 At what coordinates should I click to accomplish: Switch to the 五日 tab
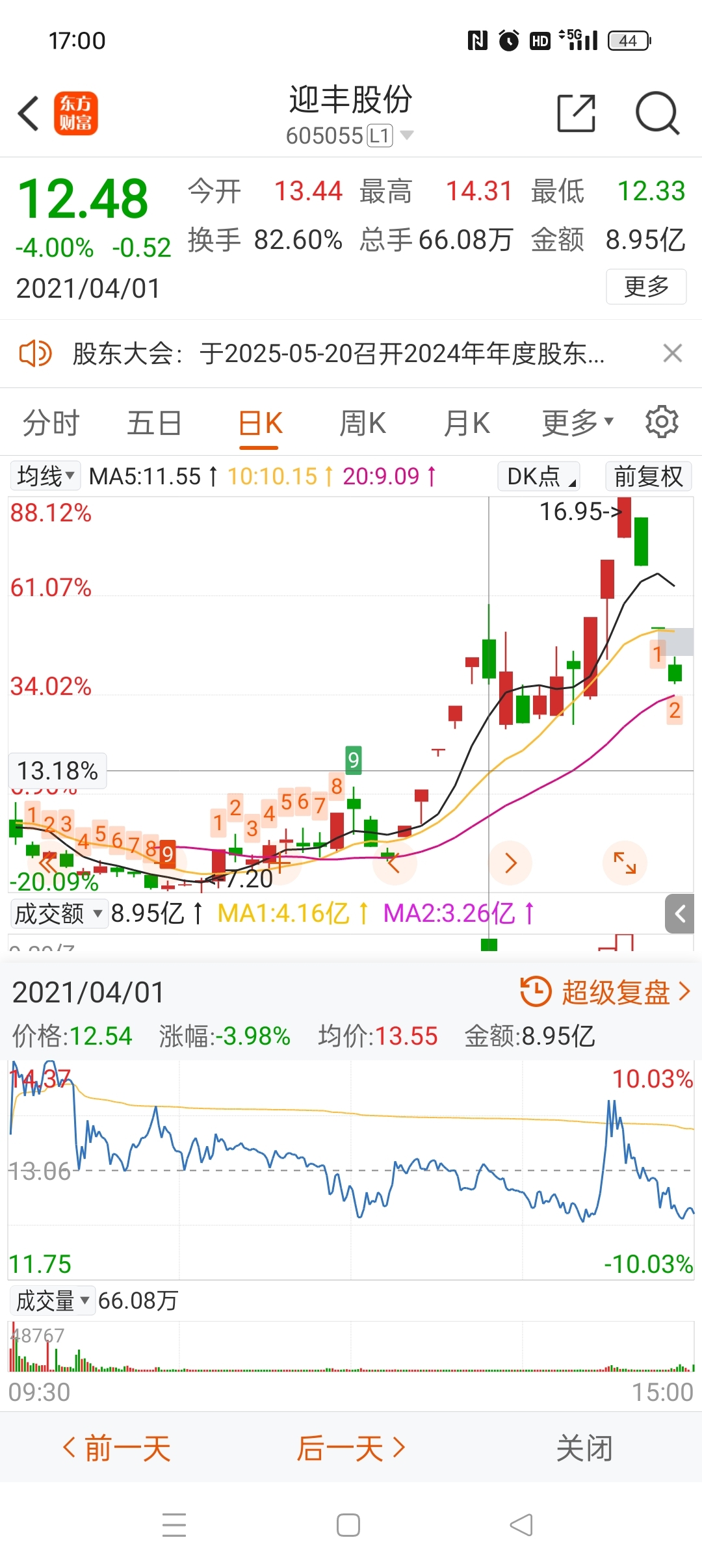[x=155, y=423]
